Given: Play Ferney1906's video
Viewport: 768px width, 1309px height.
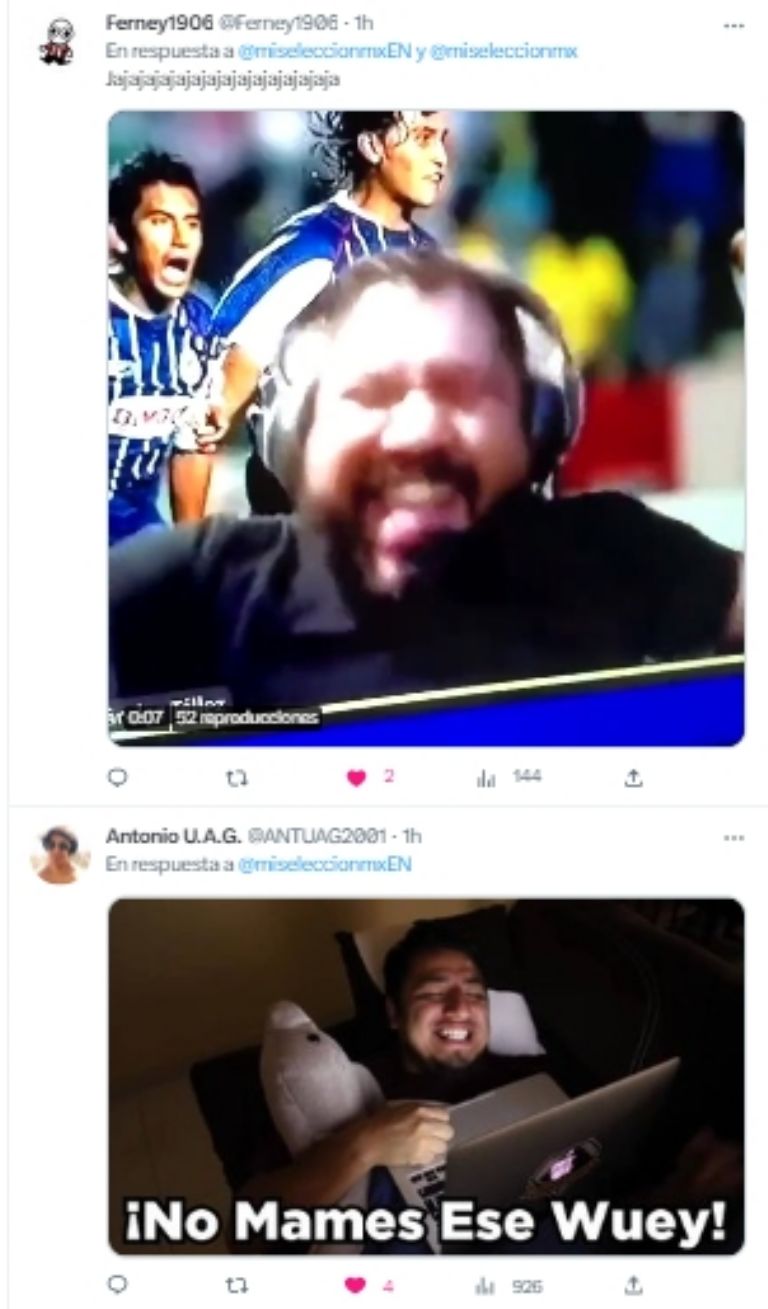Looking at the screenshot, I should 426,428.
